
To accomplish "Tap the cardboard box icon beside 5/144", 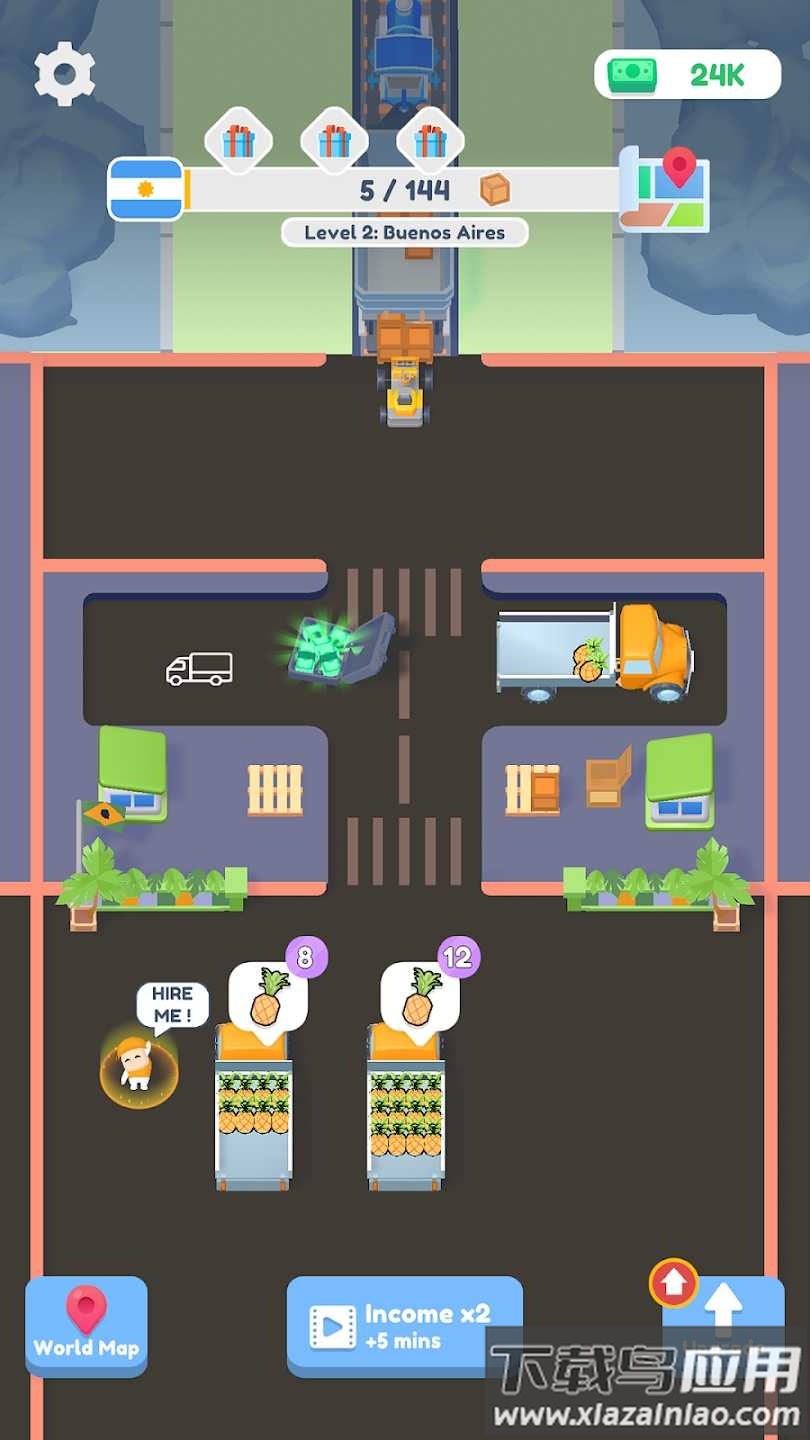I will click(497, 190).
